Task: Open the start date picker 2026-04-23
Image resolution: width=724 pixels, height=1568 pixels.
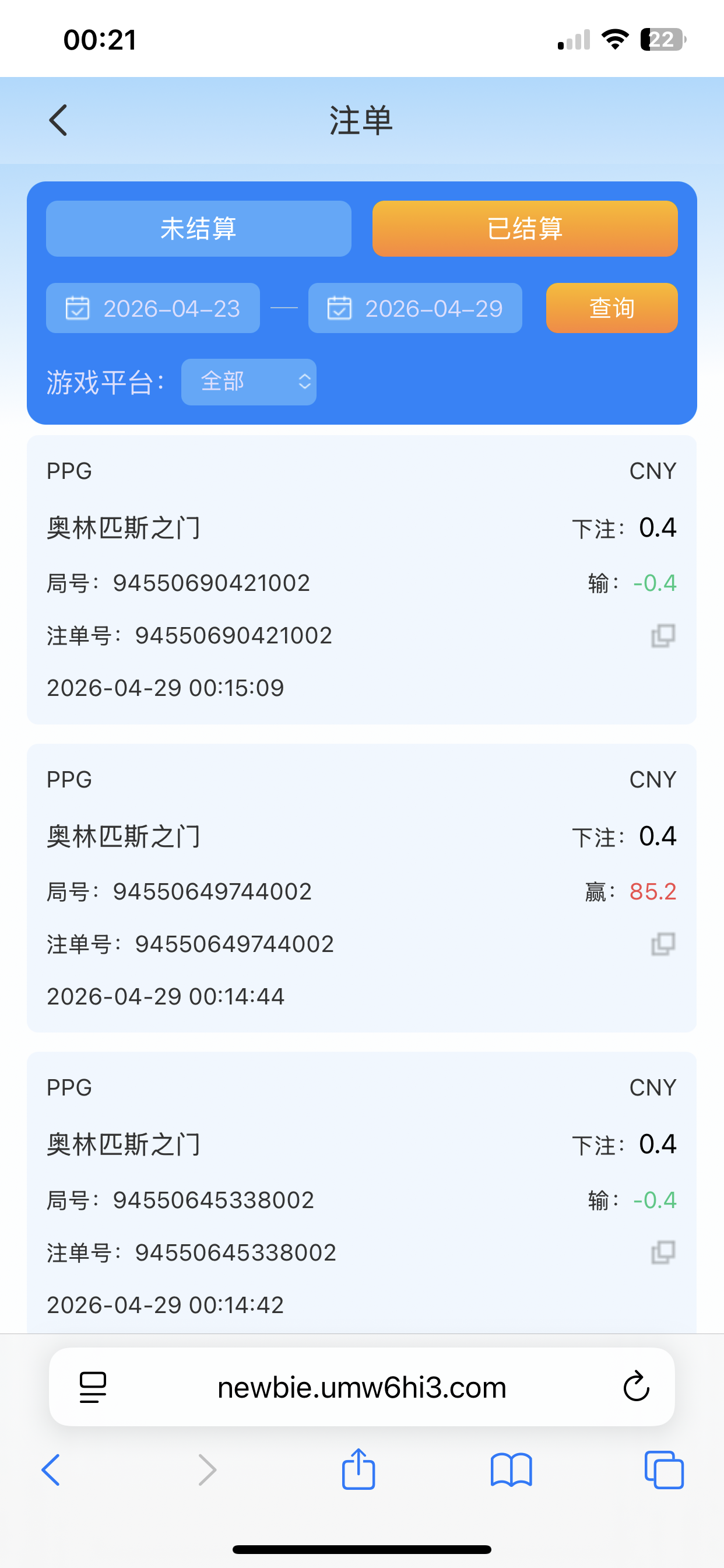Action: click(x=153, y=308)
